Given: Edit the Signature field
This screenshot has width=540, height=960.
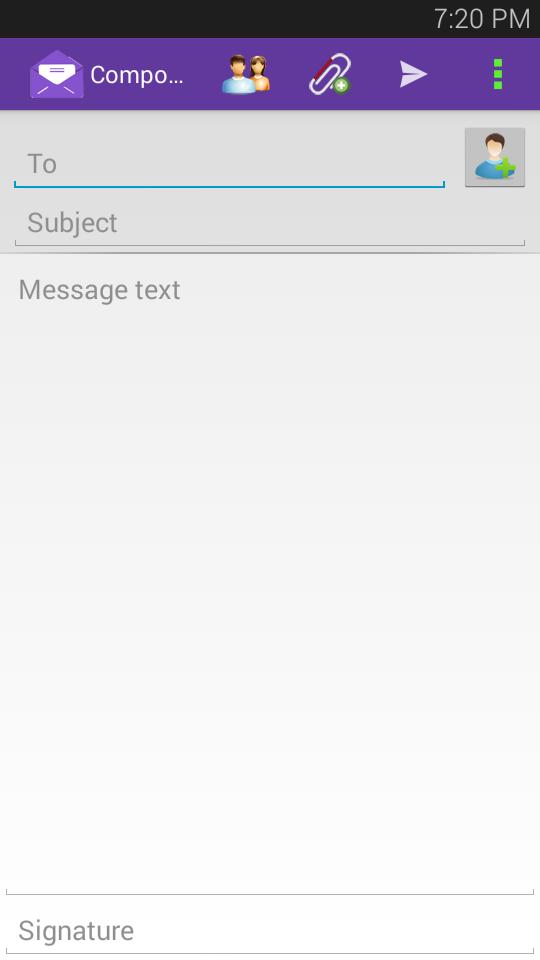Looking at the screenshot, I should pyautogui.click(x=270, y=931).
